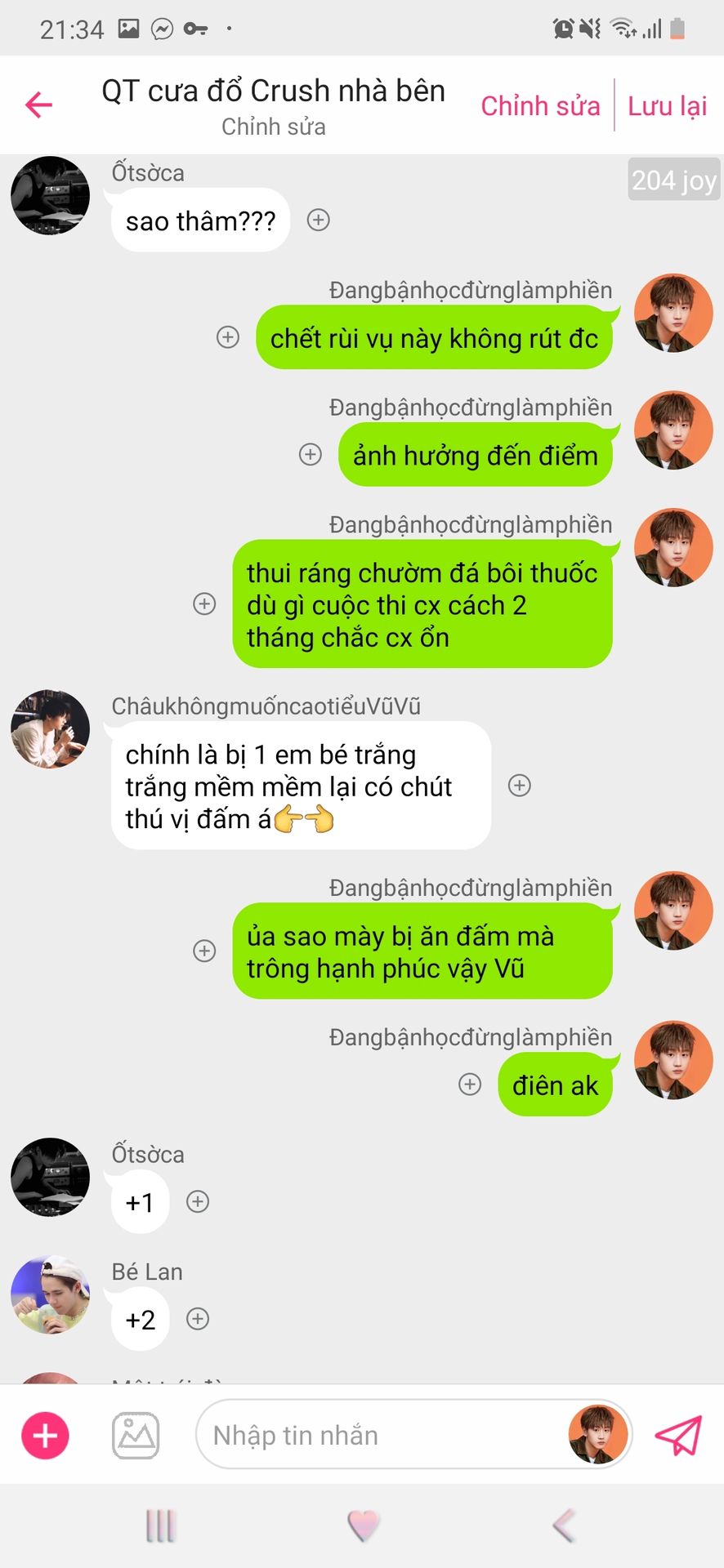Send the message with the paper plane

[678, 1435]
